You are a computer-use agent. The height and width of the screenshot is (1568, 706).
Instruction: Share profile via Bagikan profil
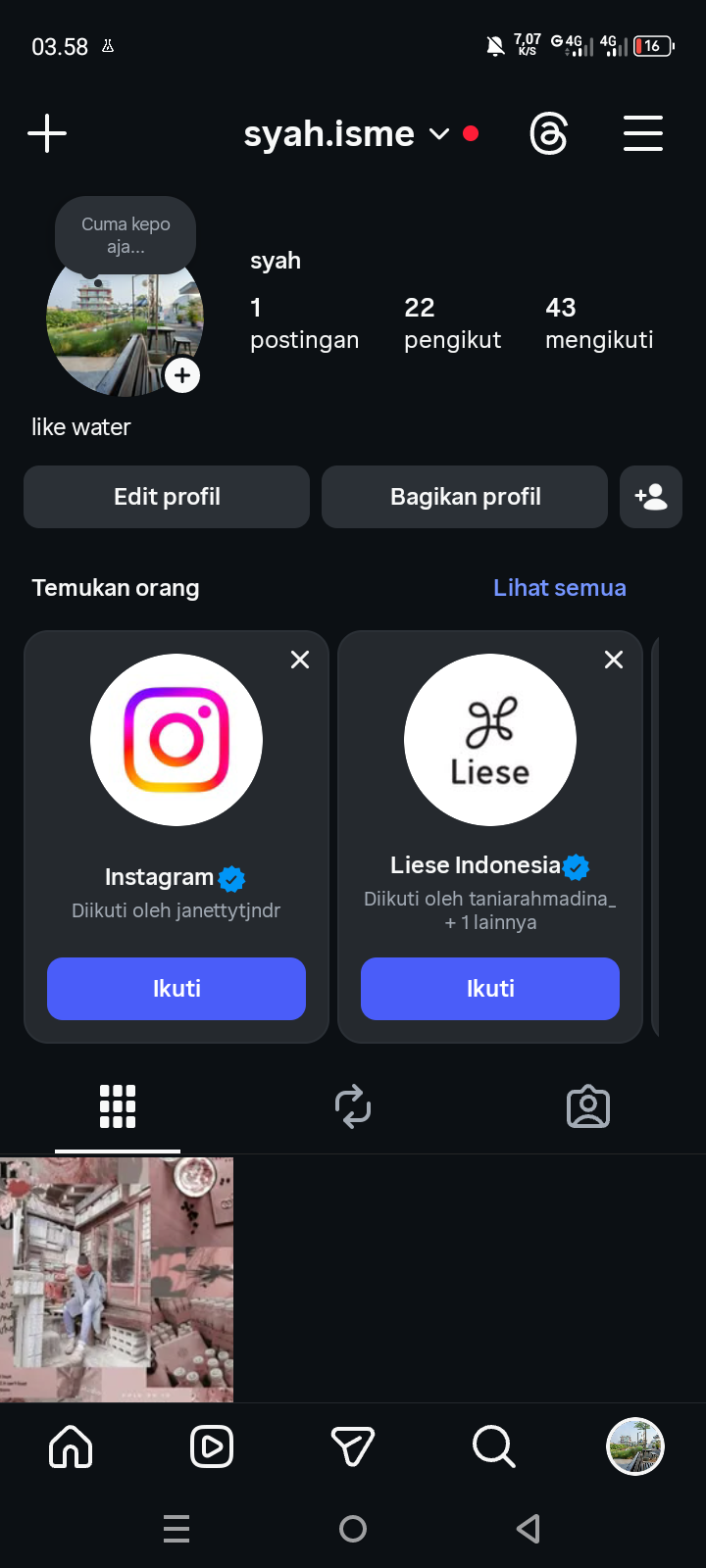click(465, 497)
